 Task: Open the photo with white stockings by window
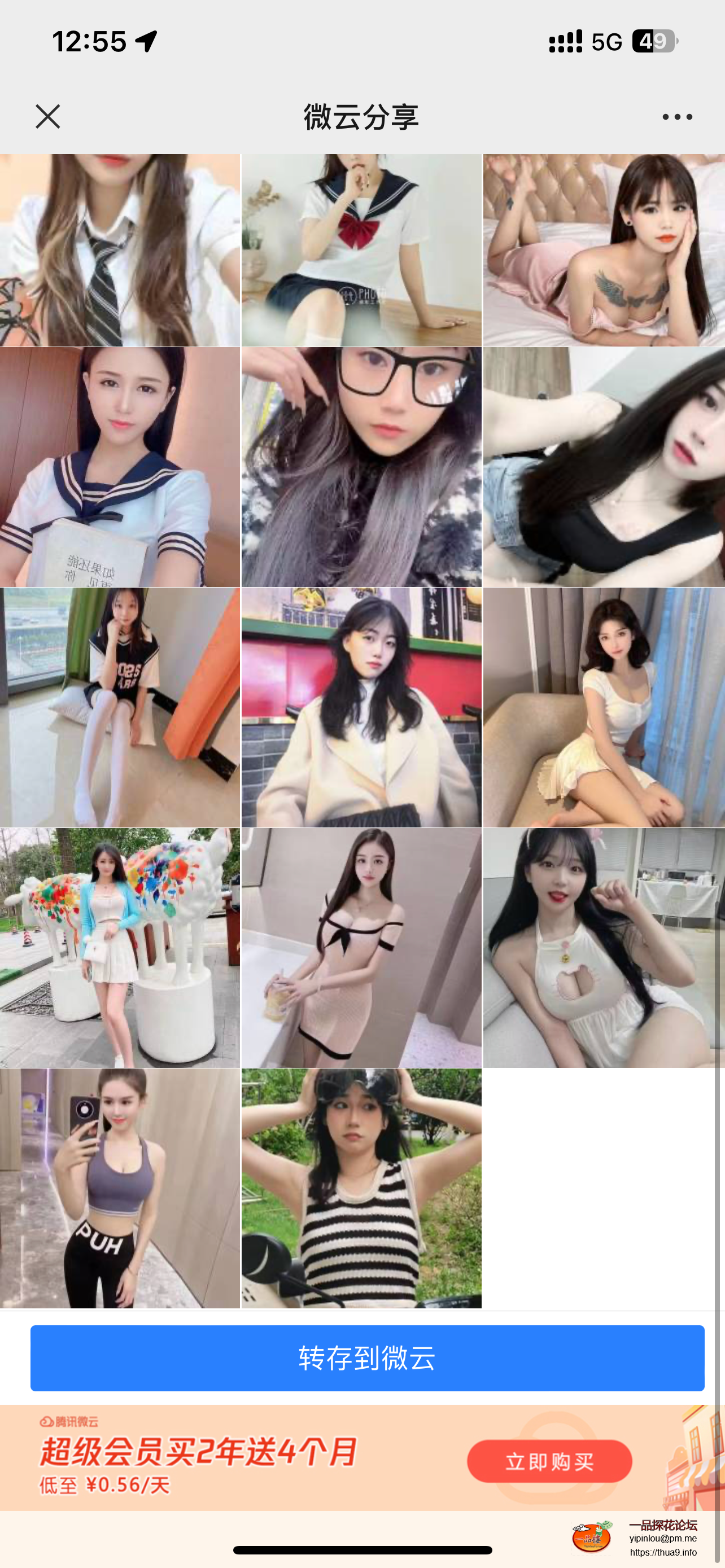pyautogui.click(x=119, y=707)
